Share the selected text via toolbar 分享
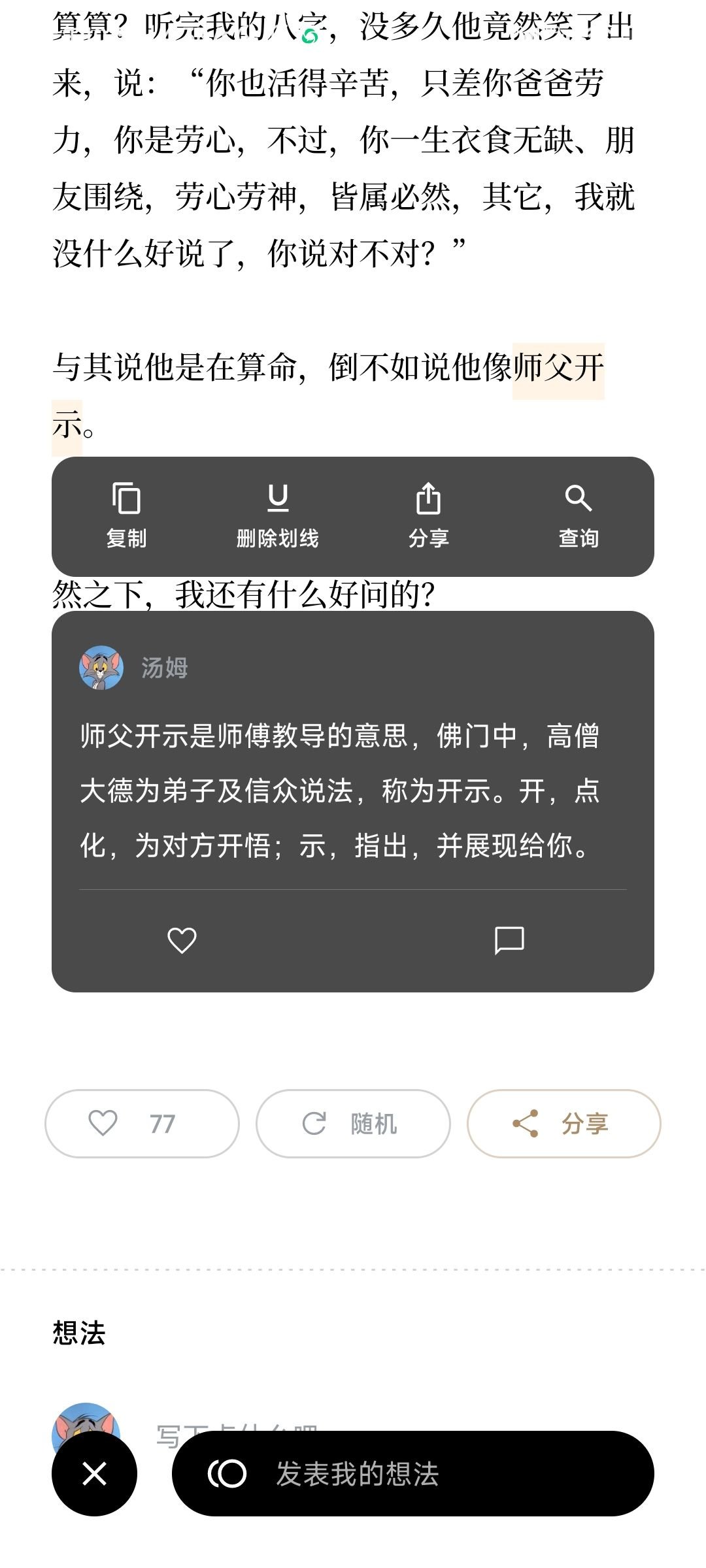Image resolution: width=706 pixels, height=1568 pixels. pos(428,515)
